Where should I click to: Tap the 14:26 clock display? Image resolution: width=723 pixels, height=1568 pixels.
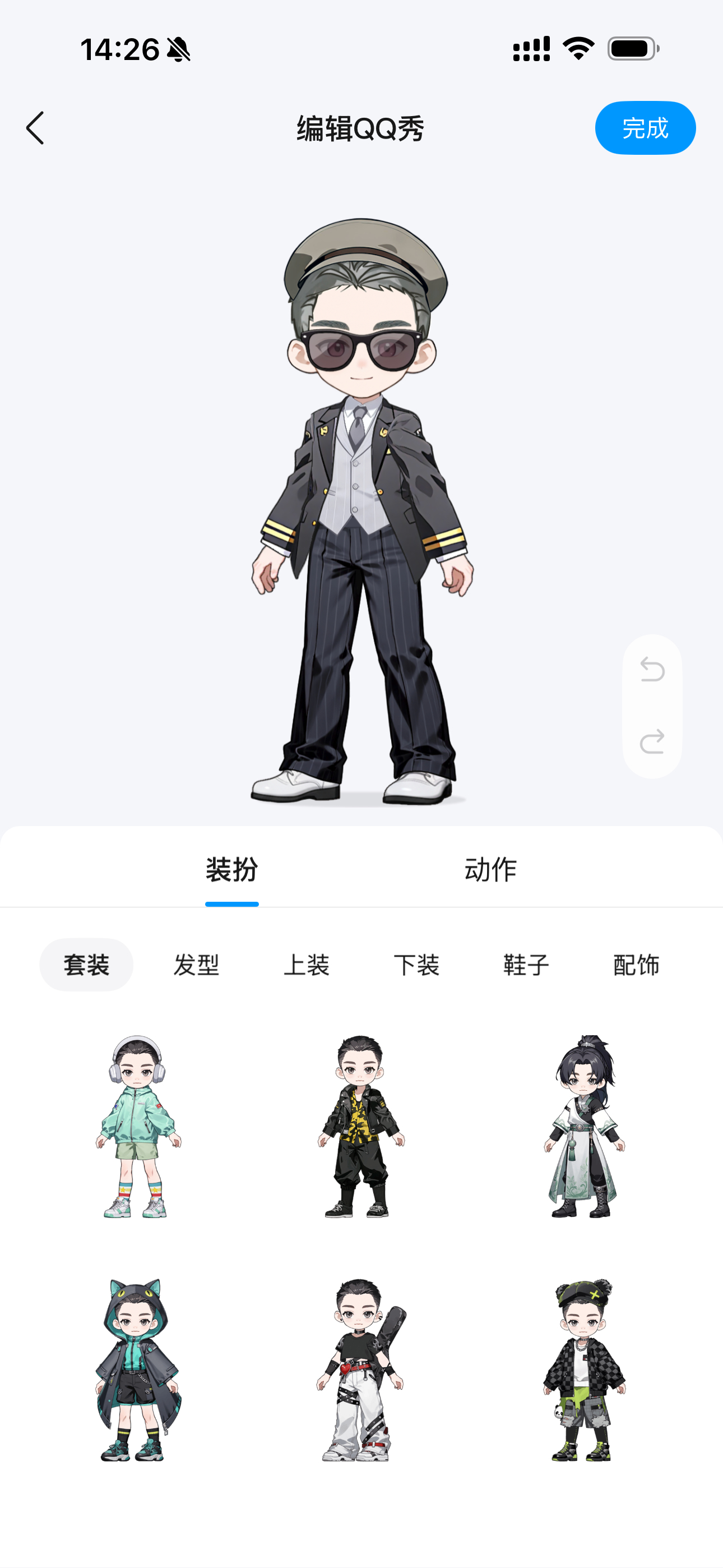pyautogui.click(x=119, y=51)
